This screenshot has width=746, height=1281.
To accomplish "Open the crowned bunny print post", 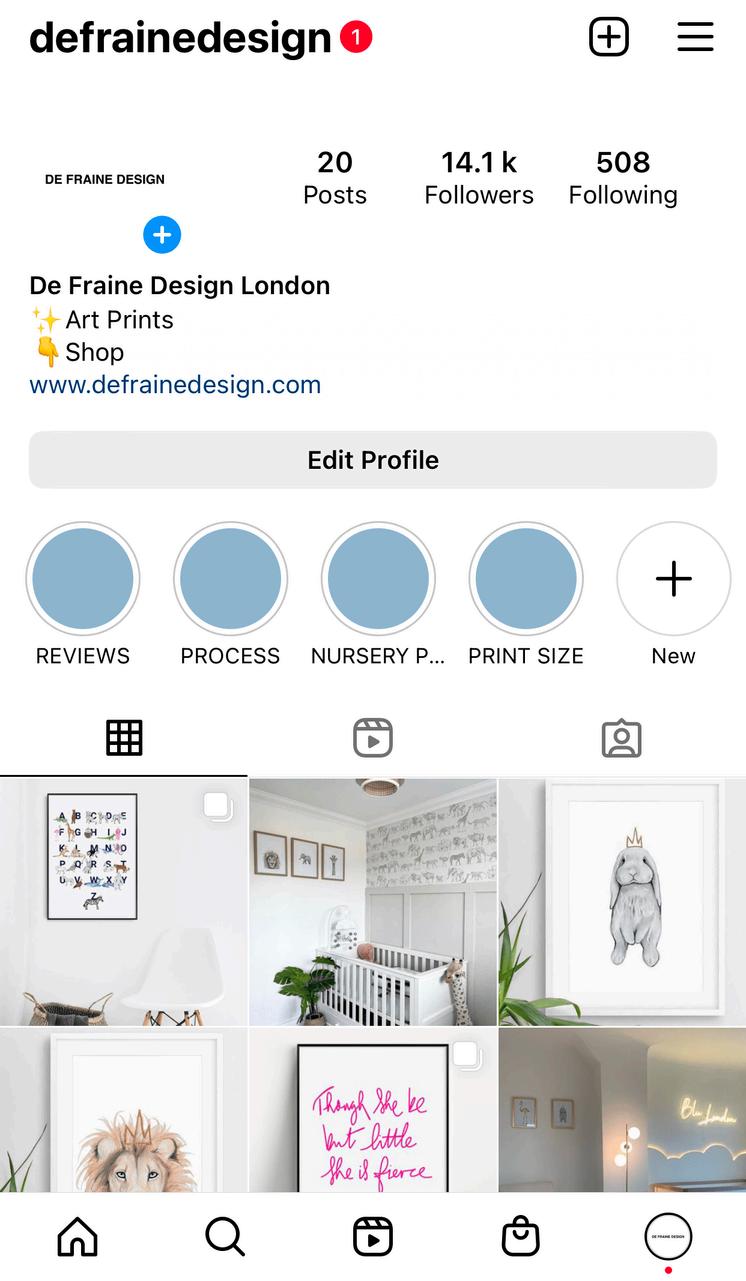I will click(622, 902).
